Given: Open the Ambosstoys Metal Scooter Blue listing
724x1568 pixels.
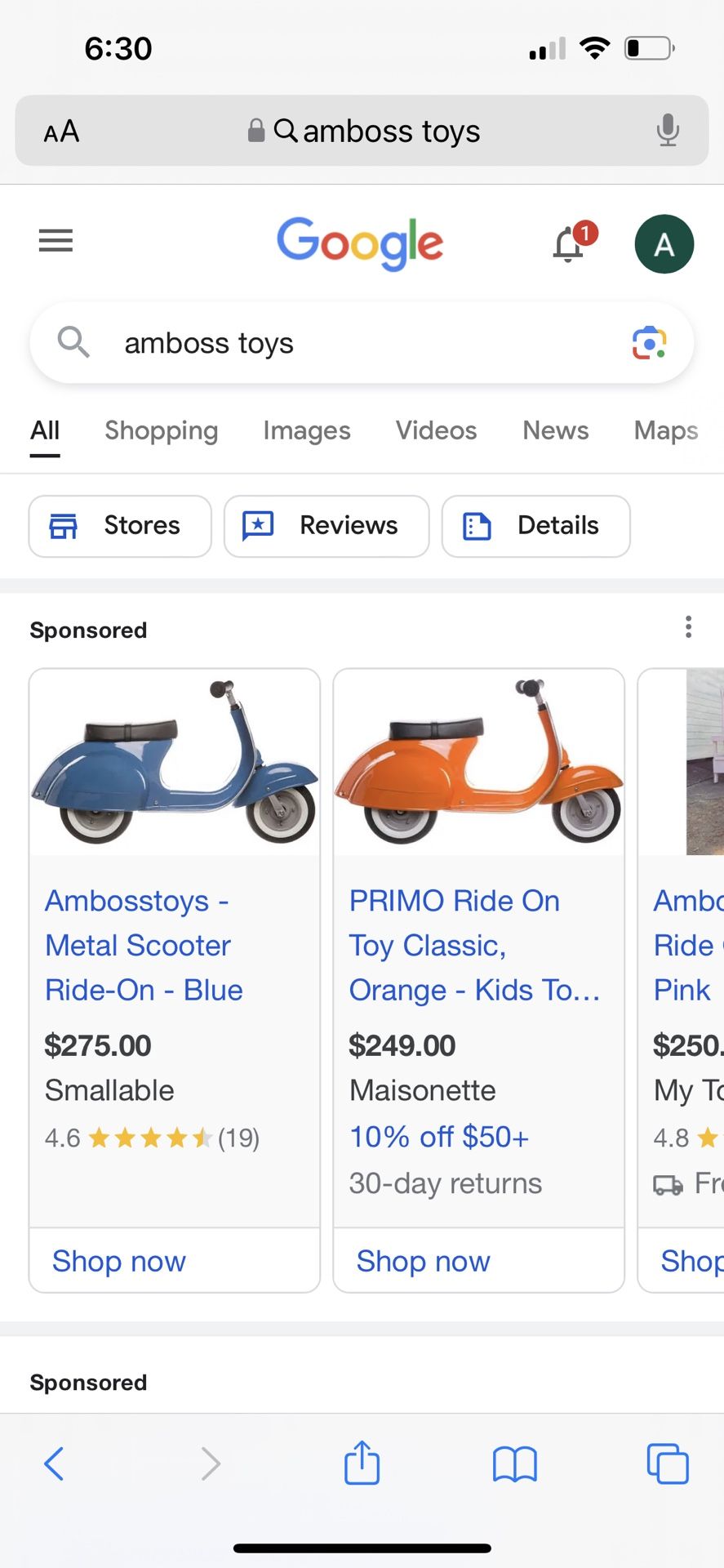Looking at the screenshot, I should pyautogui.click(x=144, y=946).
